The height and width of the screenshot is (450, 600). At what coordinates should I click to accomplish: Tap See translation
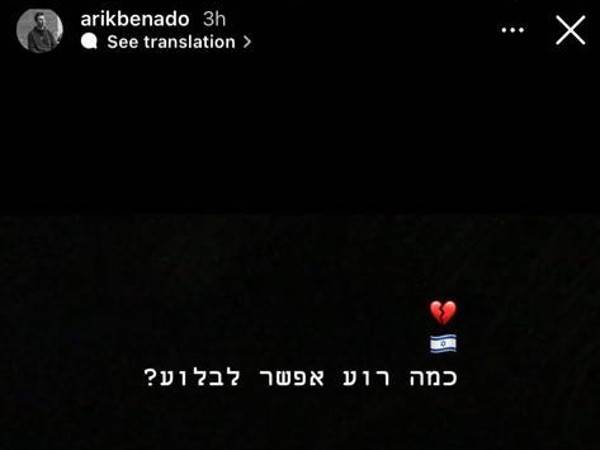170,42
